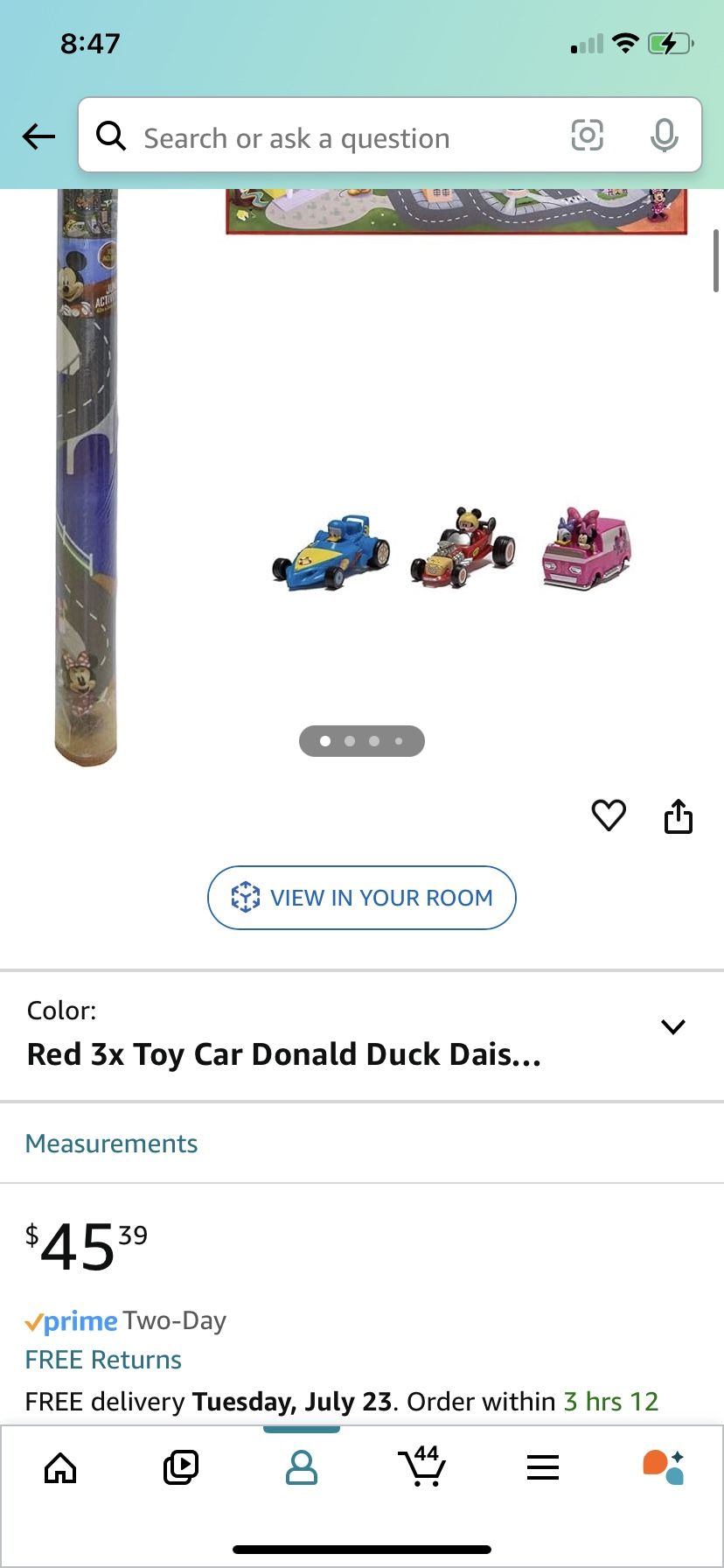Open the hamburger menu in bottom navigation
Image resolution: width=724 pixels, height=1568 pixels.
(x=542, y=1468)
